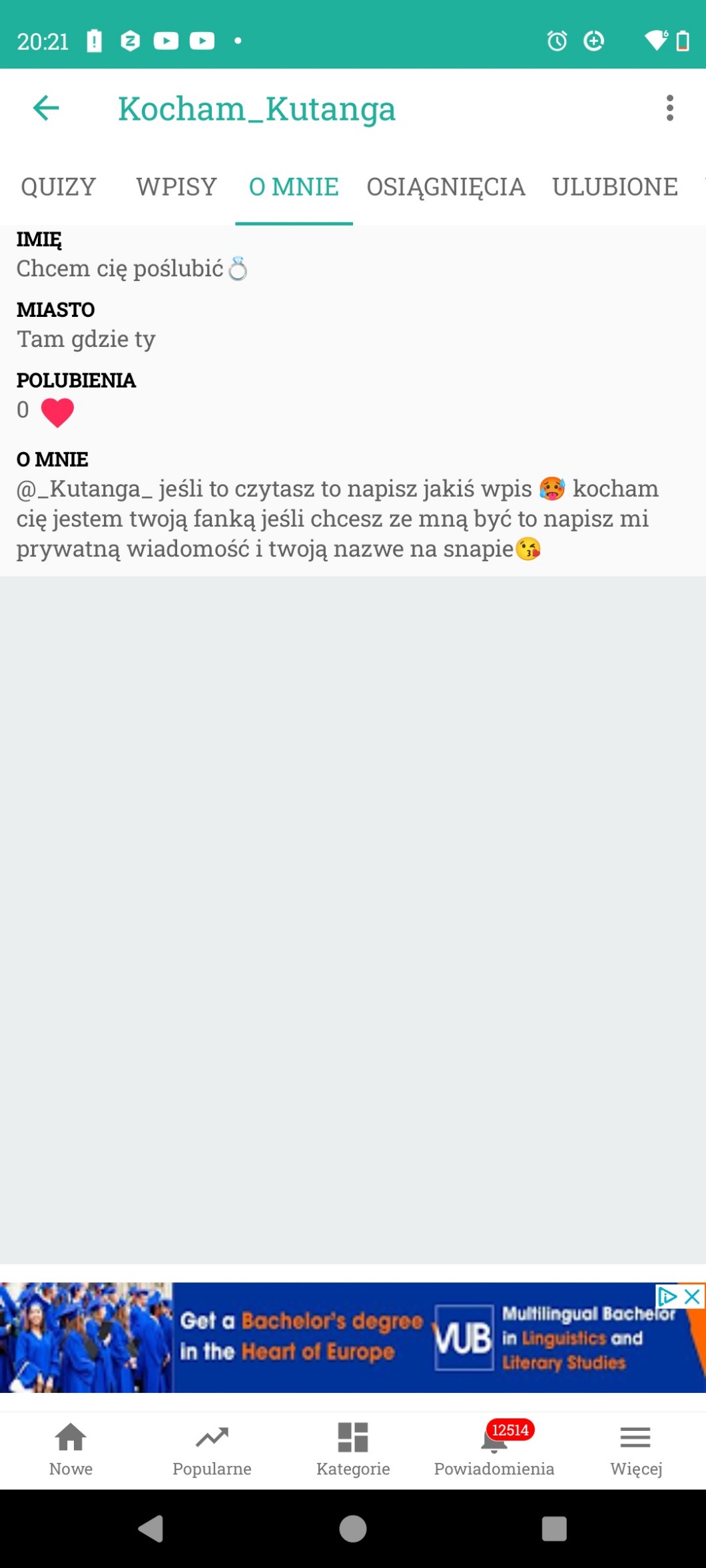Select the Ulubione tab

[615, 187]
